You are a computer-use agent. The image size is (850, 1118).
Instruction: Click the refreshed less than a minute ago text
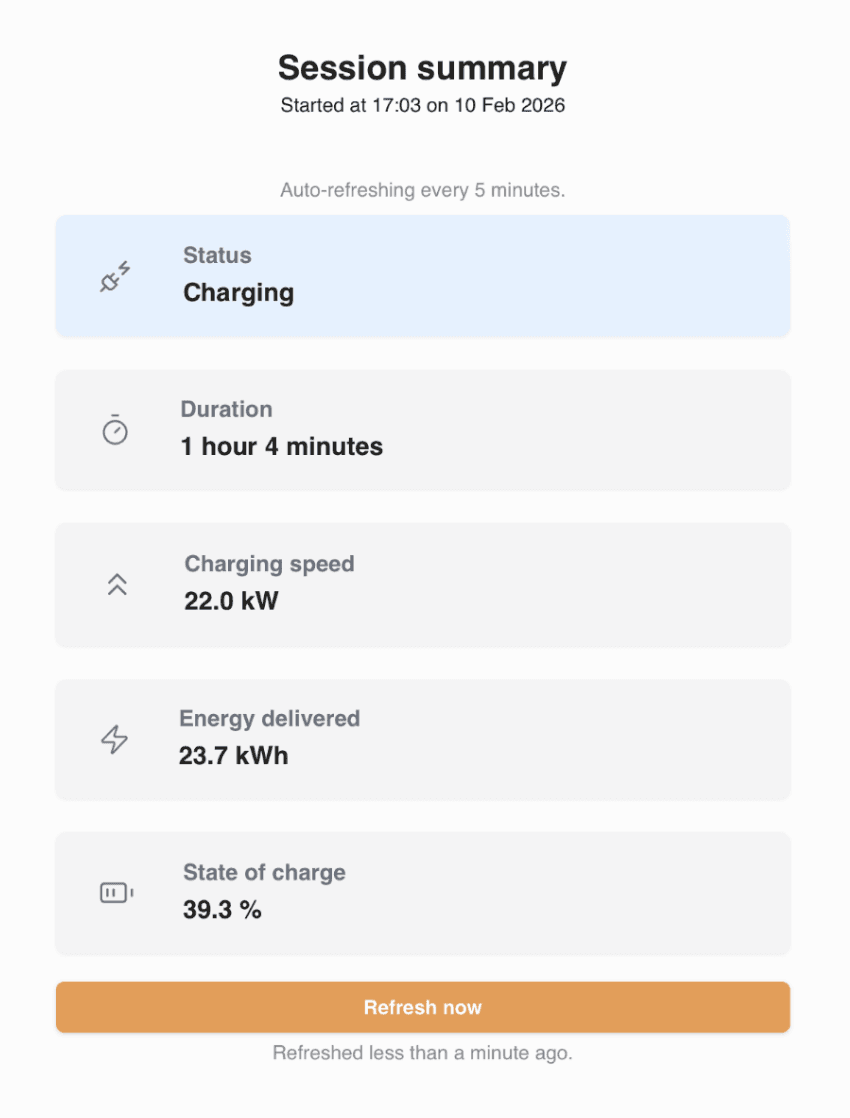[422, 1053]
